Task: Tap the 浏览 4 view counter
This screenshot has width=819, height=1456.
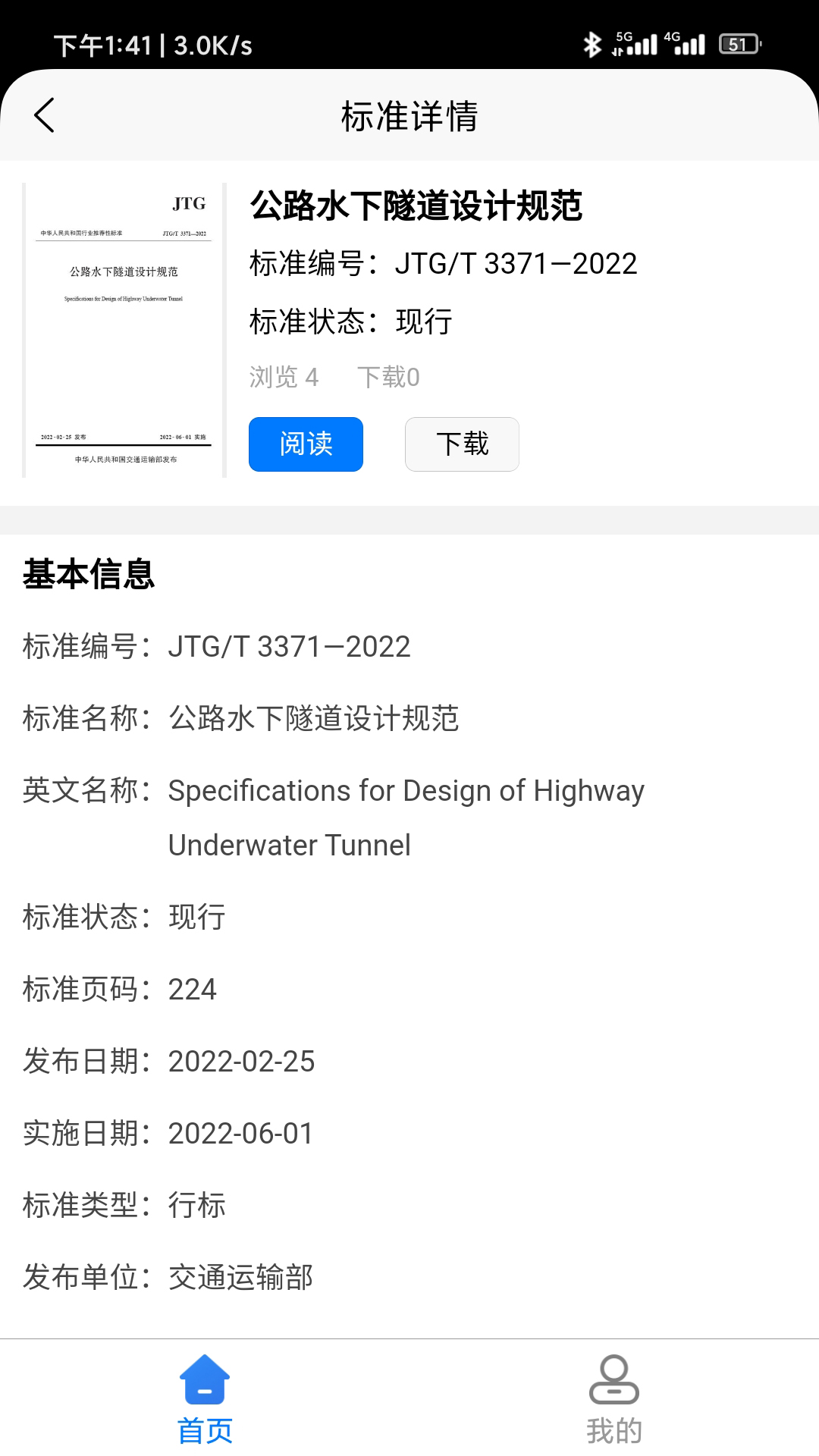Action: 284,377
